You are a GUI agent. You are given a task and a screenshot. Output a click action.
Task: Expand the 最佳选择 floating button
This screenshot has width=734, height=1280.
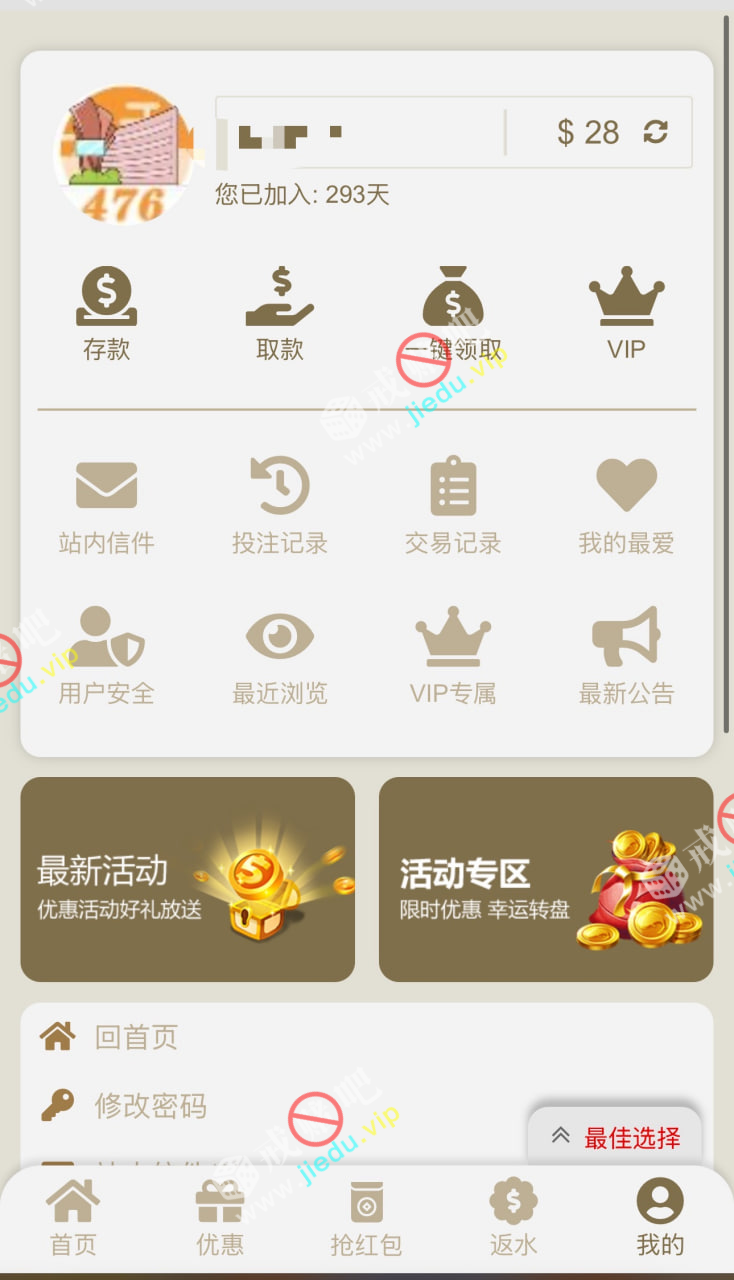coord(615,1137)
